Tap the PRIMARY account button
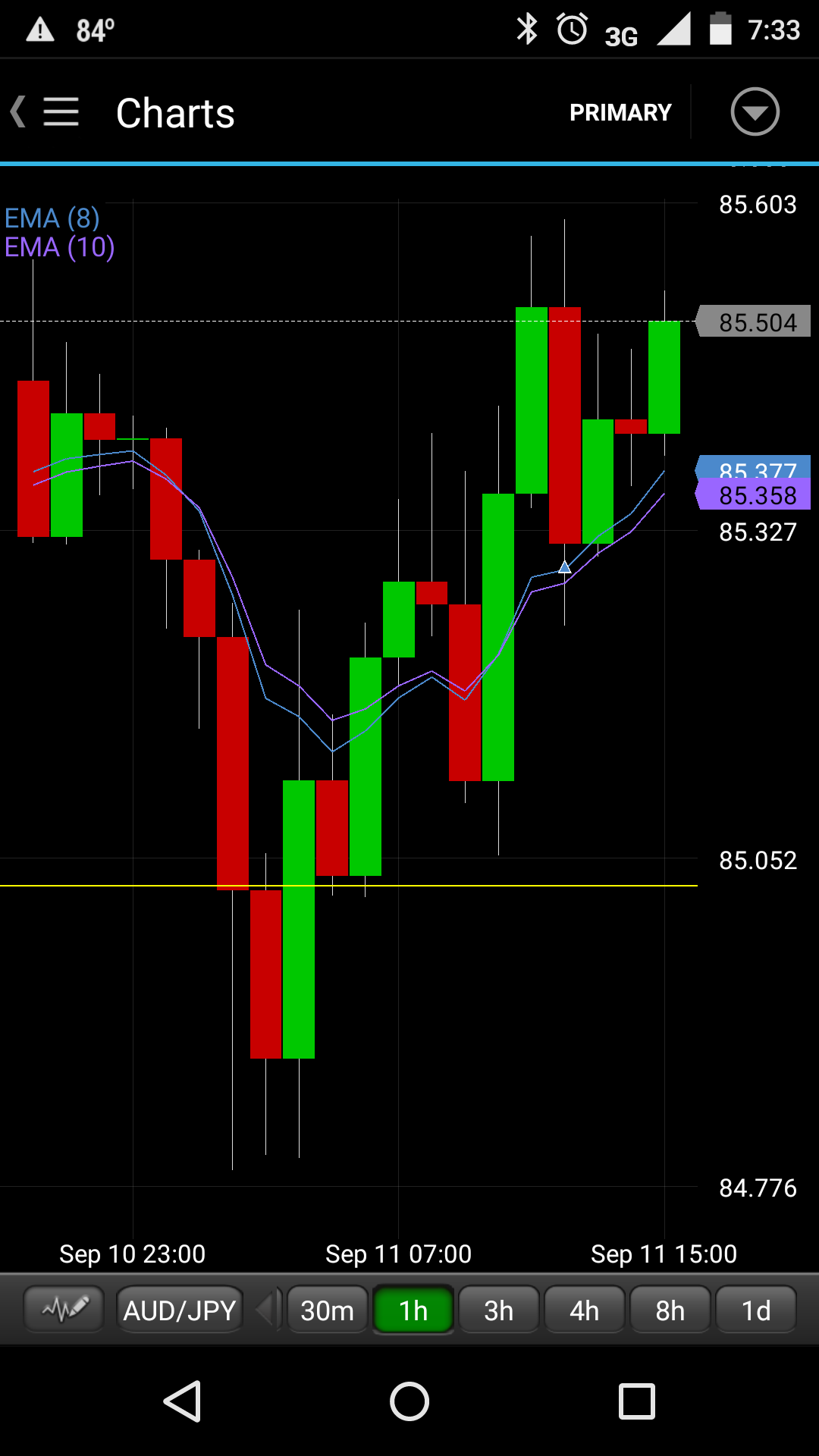 (x=620, y=112)
